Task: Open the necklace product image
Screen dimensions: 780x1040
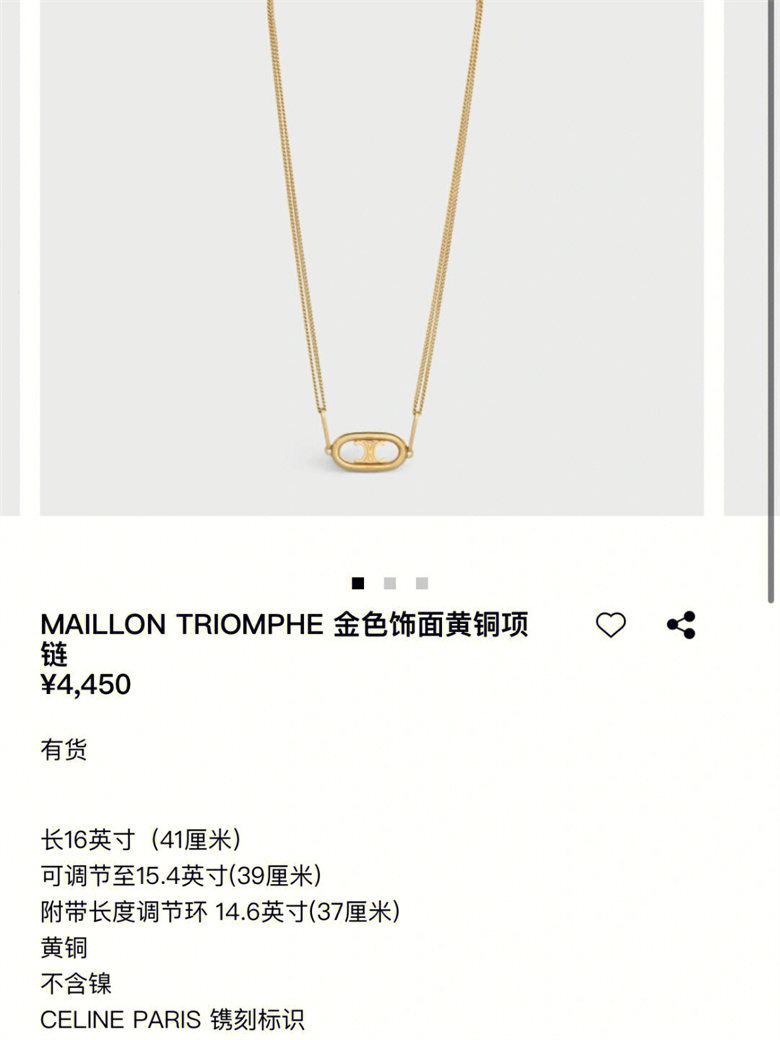Action: click(x=371, y=258)
